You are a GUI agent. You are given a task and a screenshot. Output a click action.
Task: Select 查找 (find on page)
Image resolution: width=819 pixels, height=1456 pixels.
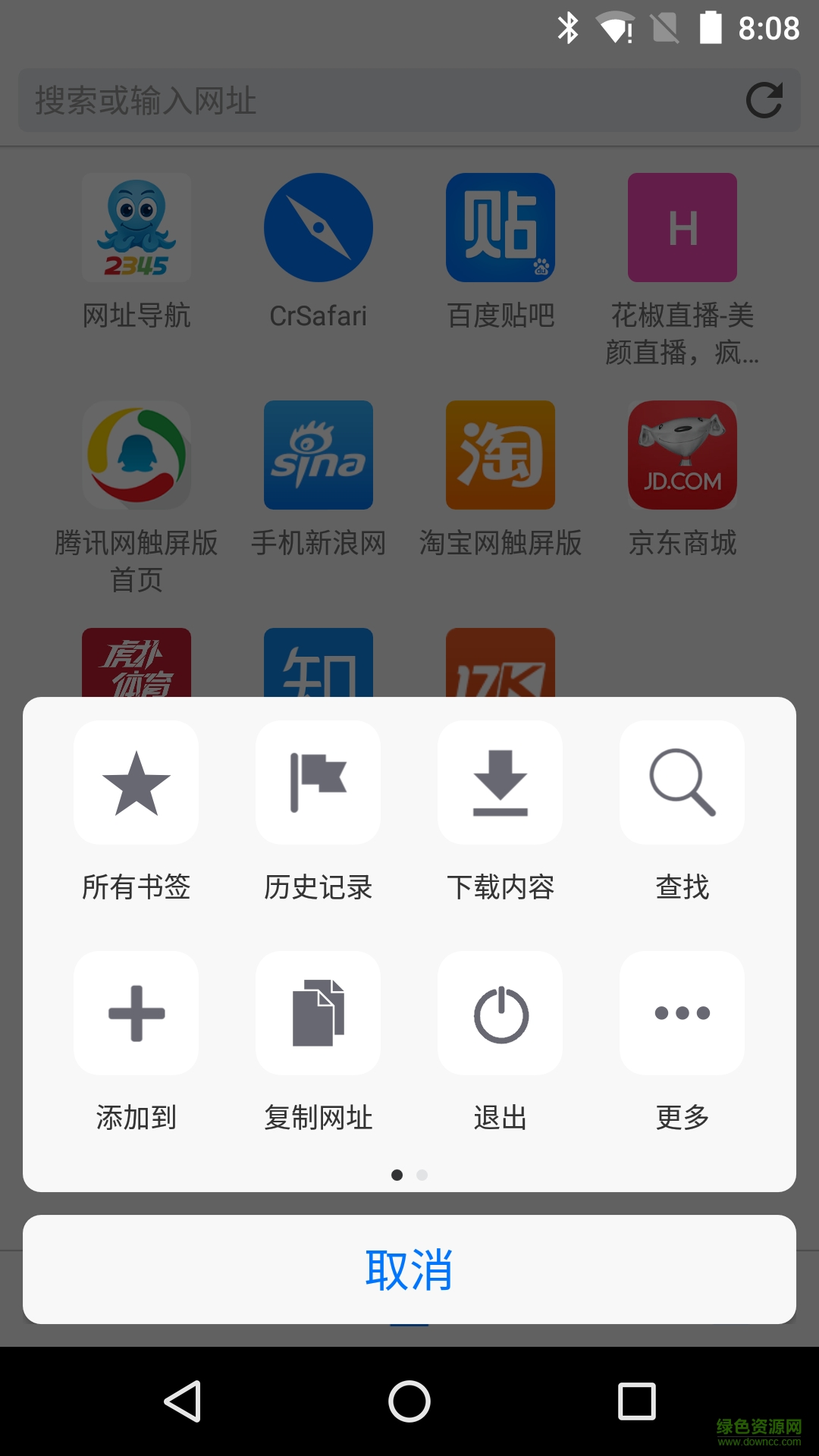click(x=682, y=783)
